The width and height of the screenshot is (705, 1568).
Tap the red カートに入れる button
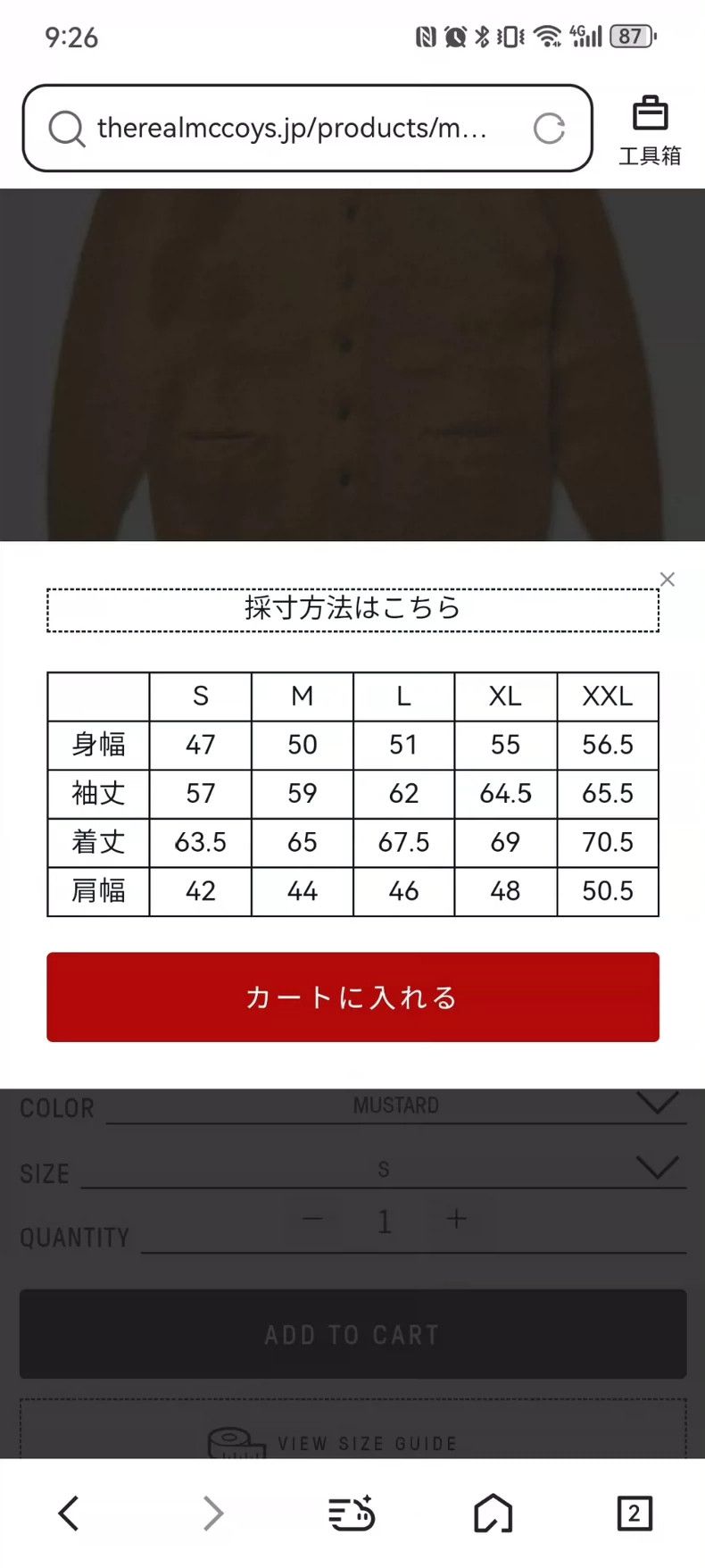click(352, 997)
